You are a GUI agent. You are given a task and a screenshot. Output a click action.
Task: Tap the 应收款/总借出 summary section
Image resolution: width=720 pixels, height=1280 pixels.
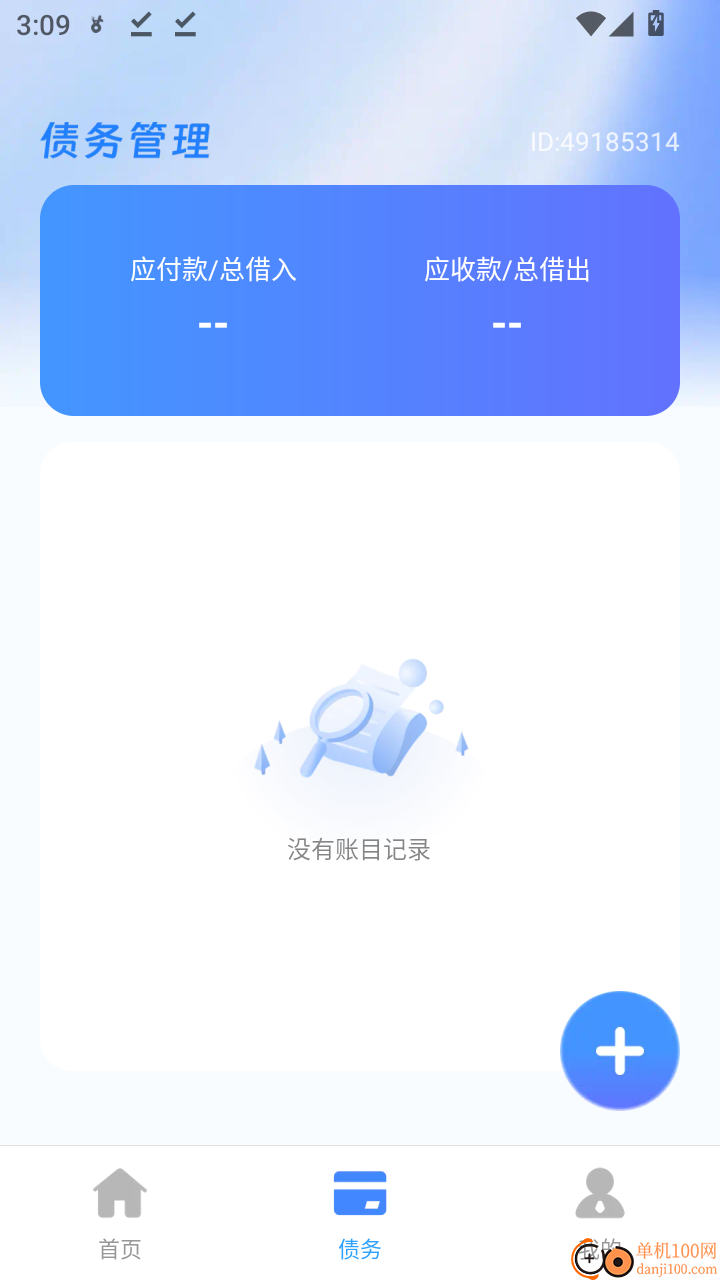(507, 295)
